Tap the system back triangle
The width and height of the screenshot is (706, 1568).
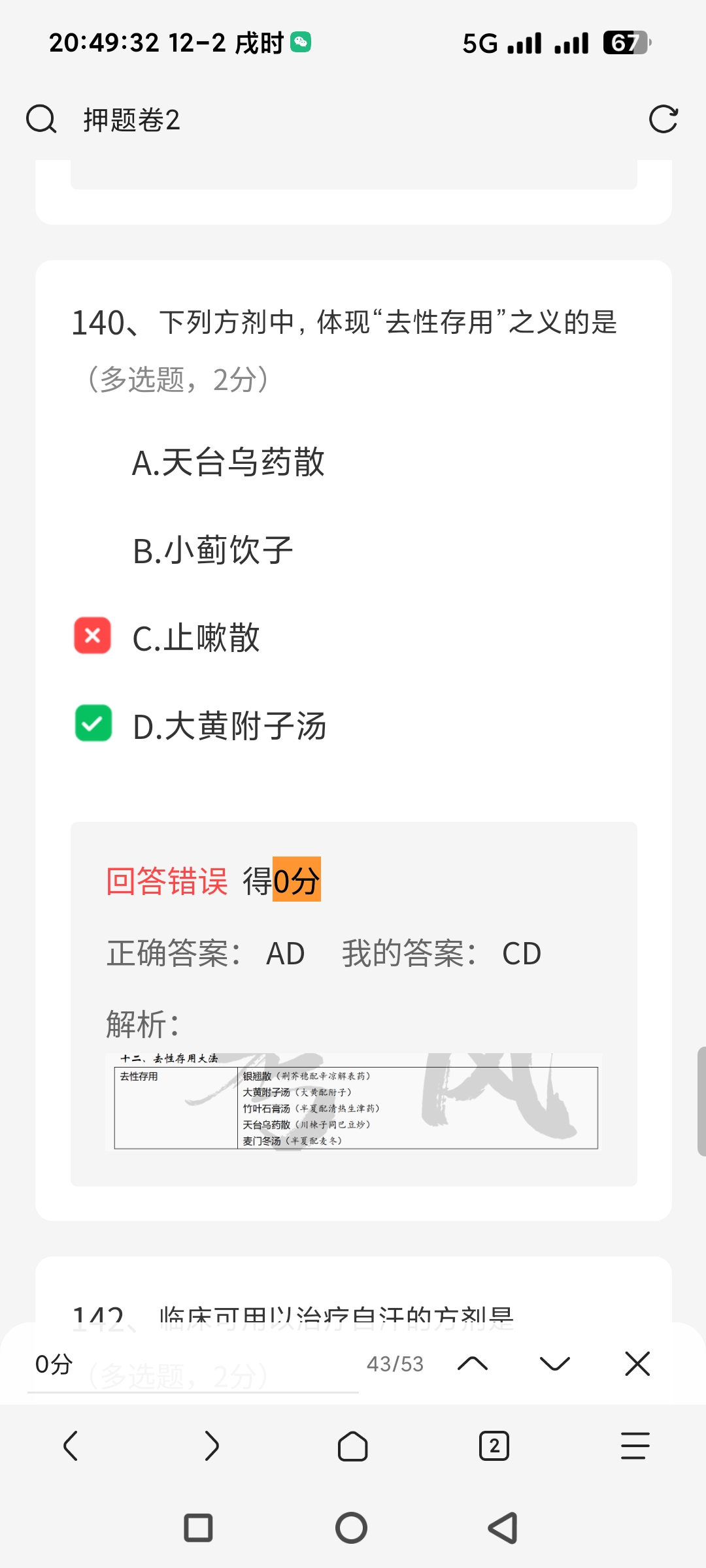click(503, 1528)
